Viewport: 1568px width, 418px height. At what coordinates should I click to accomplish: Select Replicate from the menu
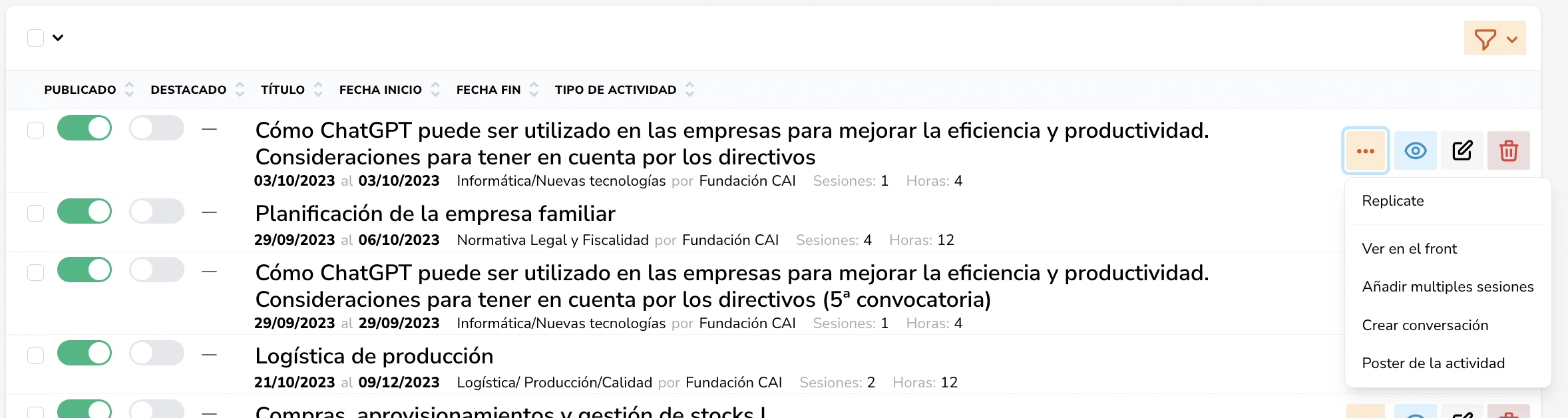1393,201
